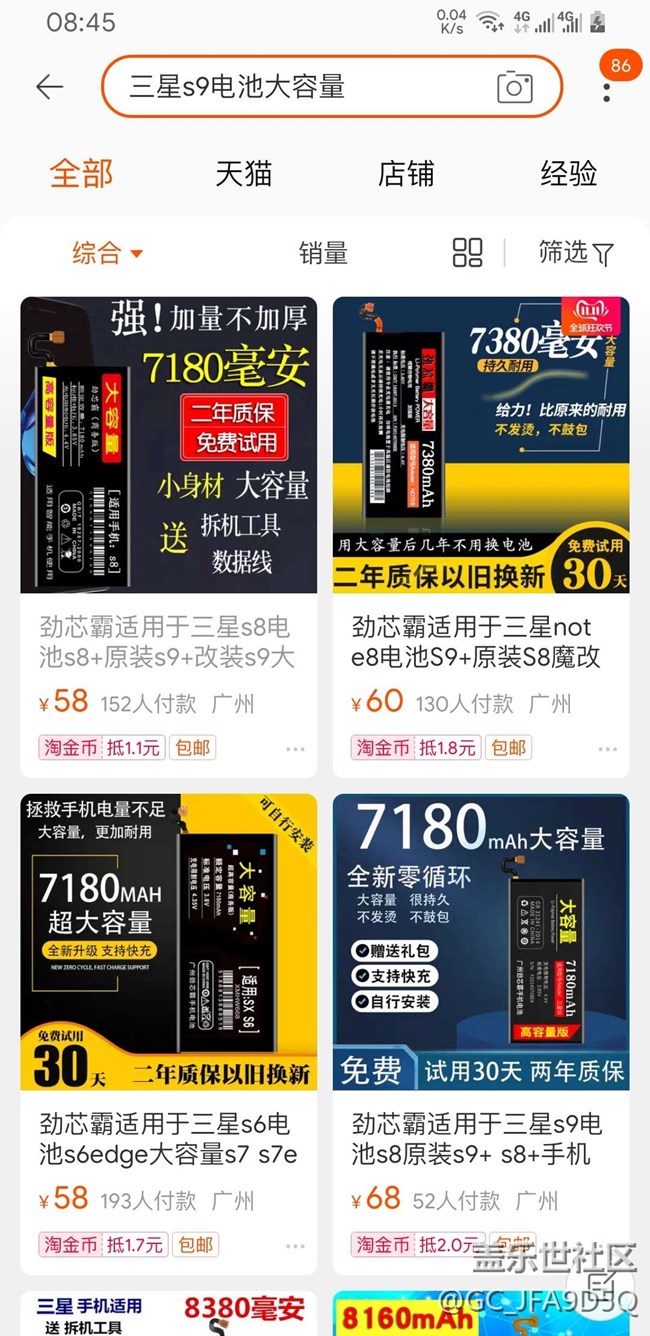Toggle the grid layout view icon
650x1336 pixels.
[x=467, y=253]
